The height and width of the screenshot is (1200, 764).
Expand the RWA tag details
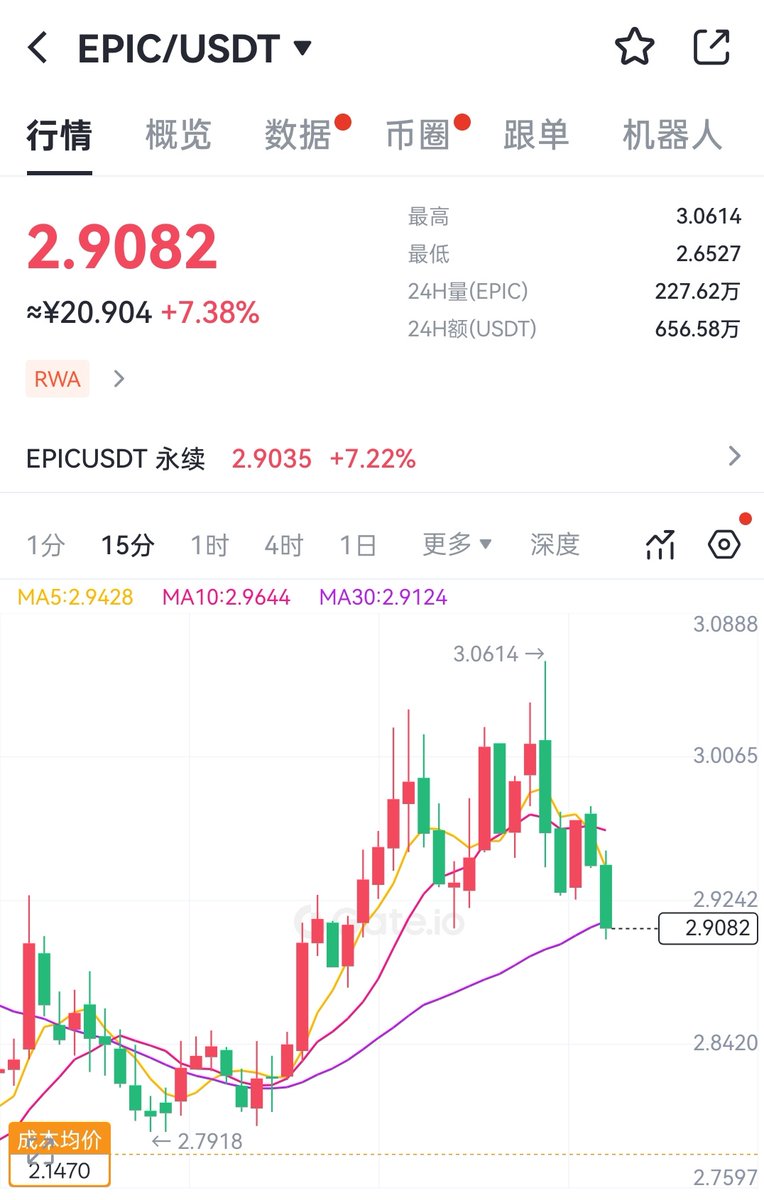click(x=119, y=379)
